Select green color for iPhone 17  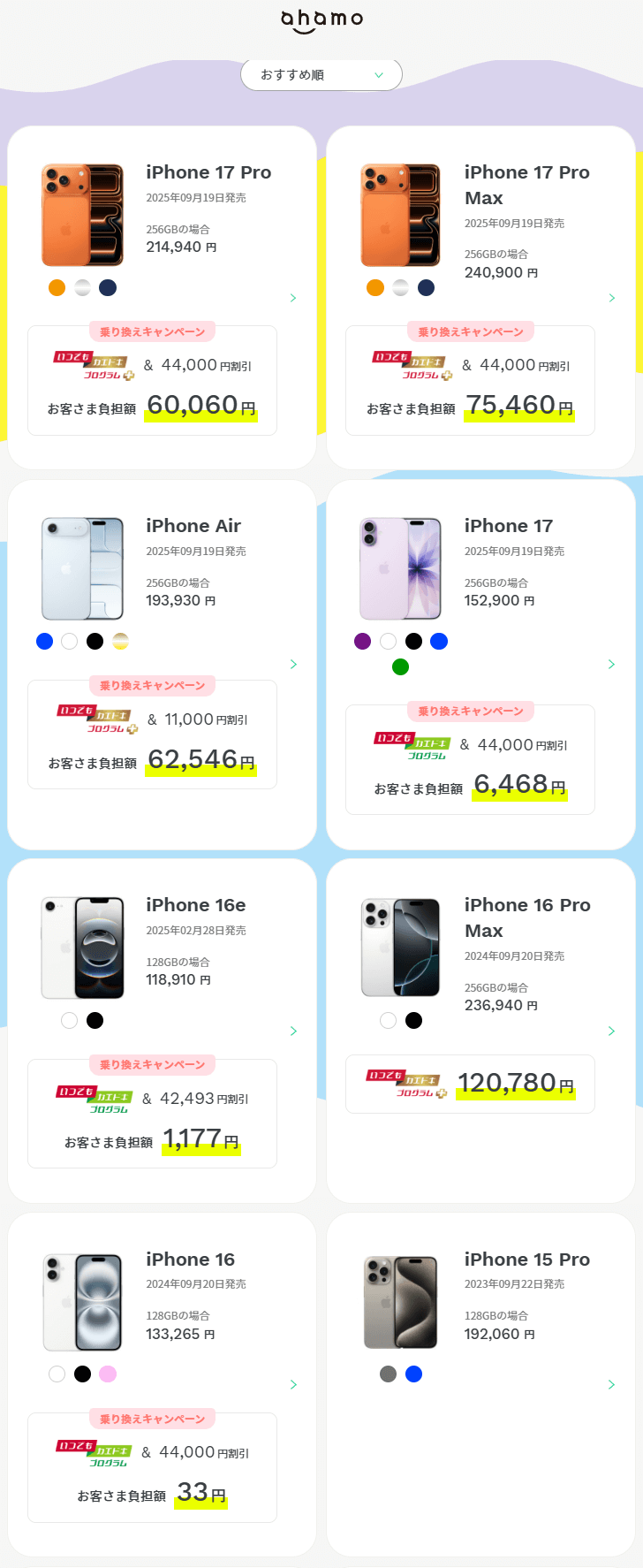point(400,667)
